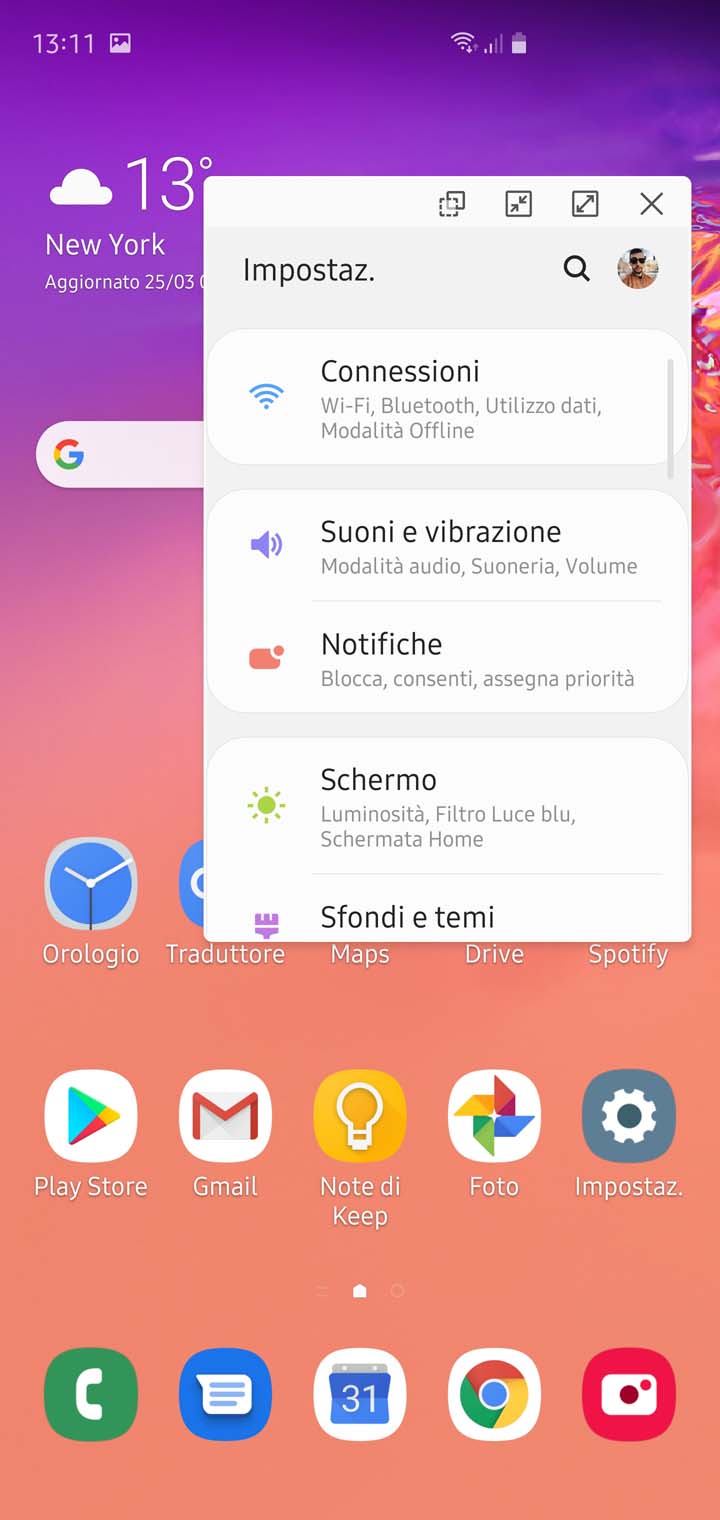Open Play Store
This screenshot has height=1520, width=720.
click(x=91, y=1135)
